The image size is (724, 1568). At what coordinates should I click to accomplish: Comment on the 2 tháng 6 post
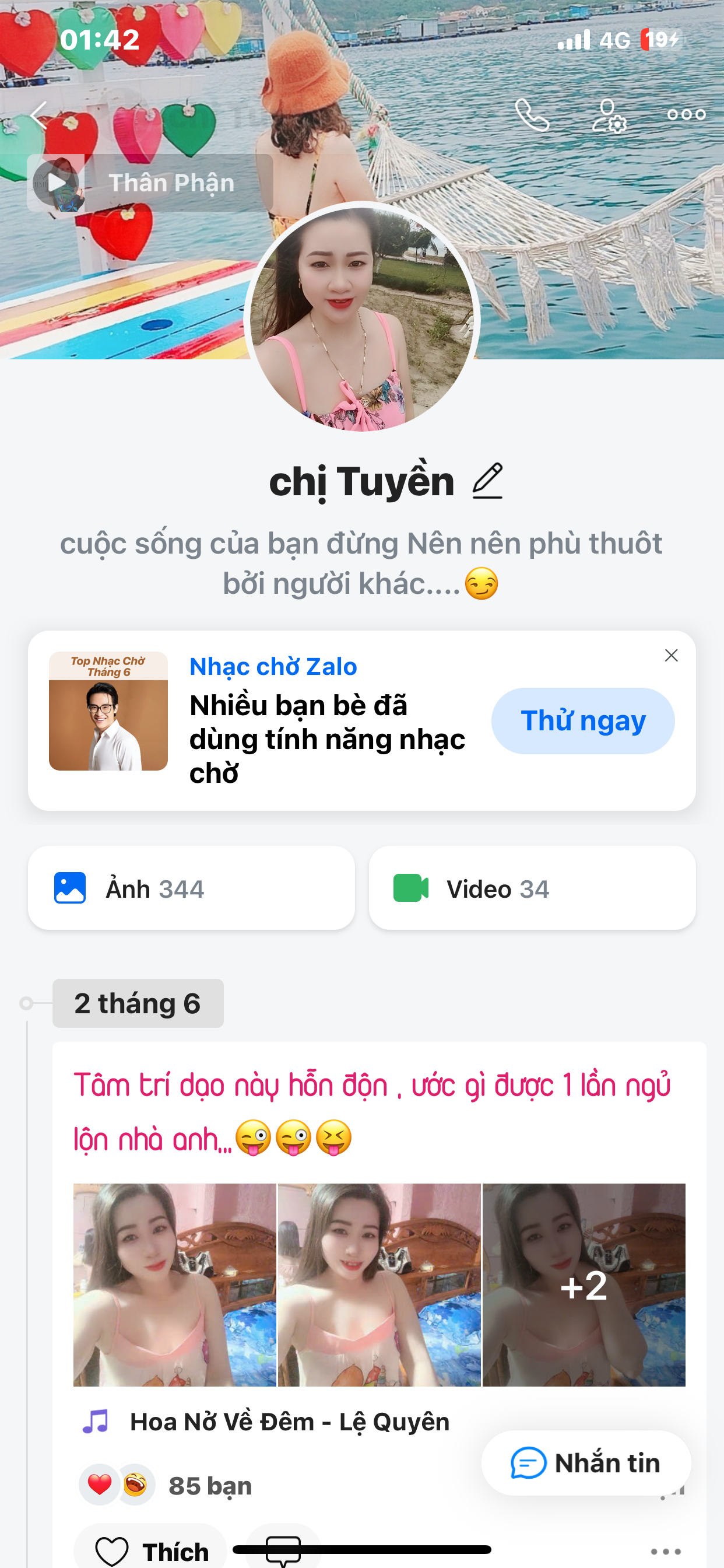283,1550
